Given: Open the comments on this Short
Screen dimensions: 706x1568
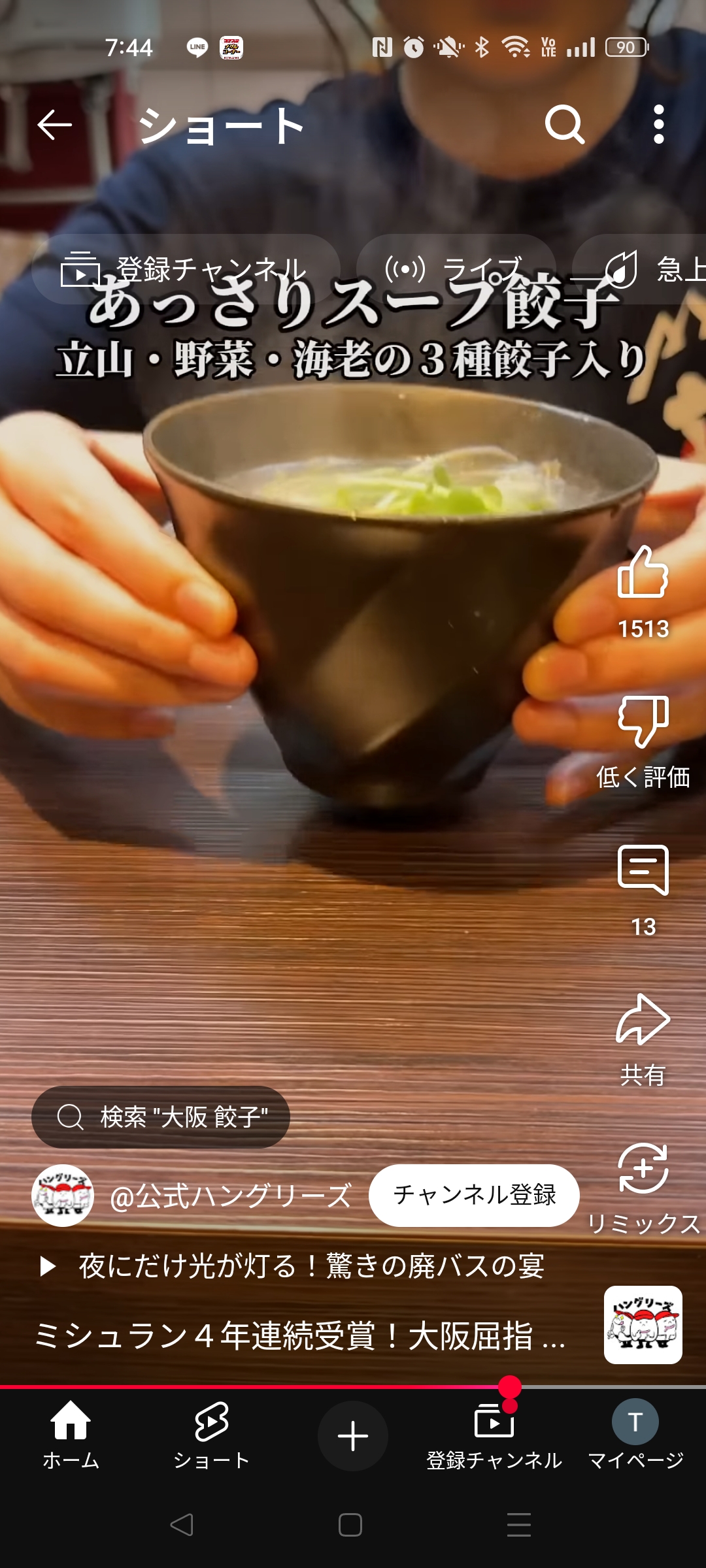Looking at the screenshot, I should tap(643, 870).
